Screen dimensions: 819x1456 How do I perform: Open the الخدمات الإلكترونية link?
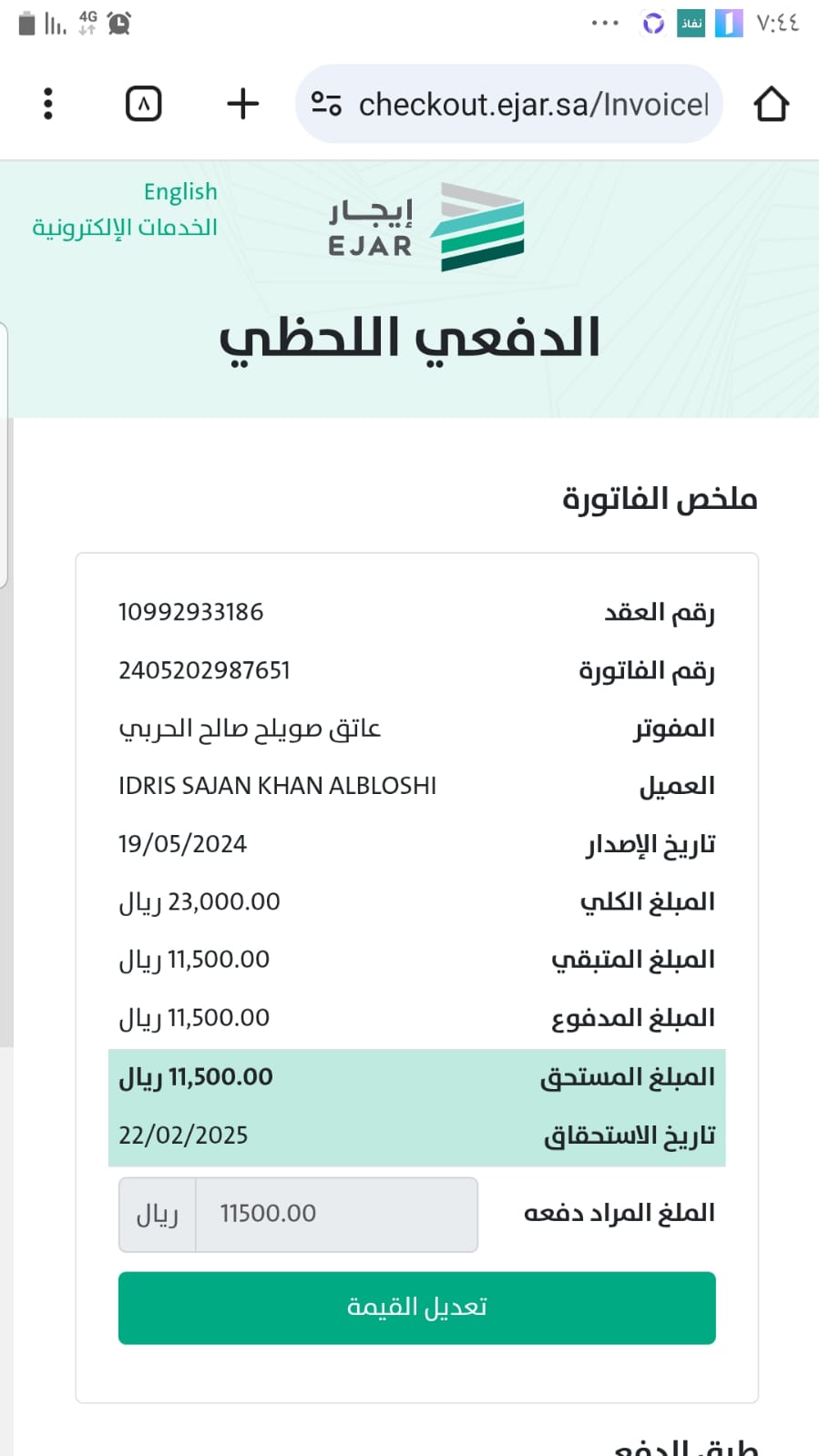tap(125, 227)
